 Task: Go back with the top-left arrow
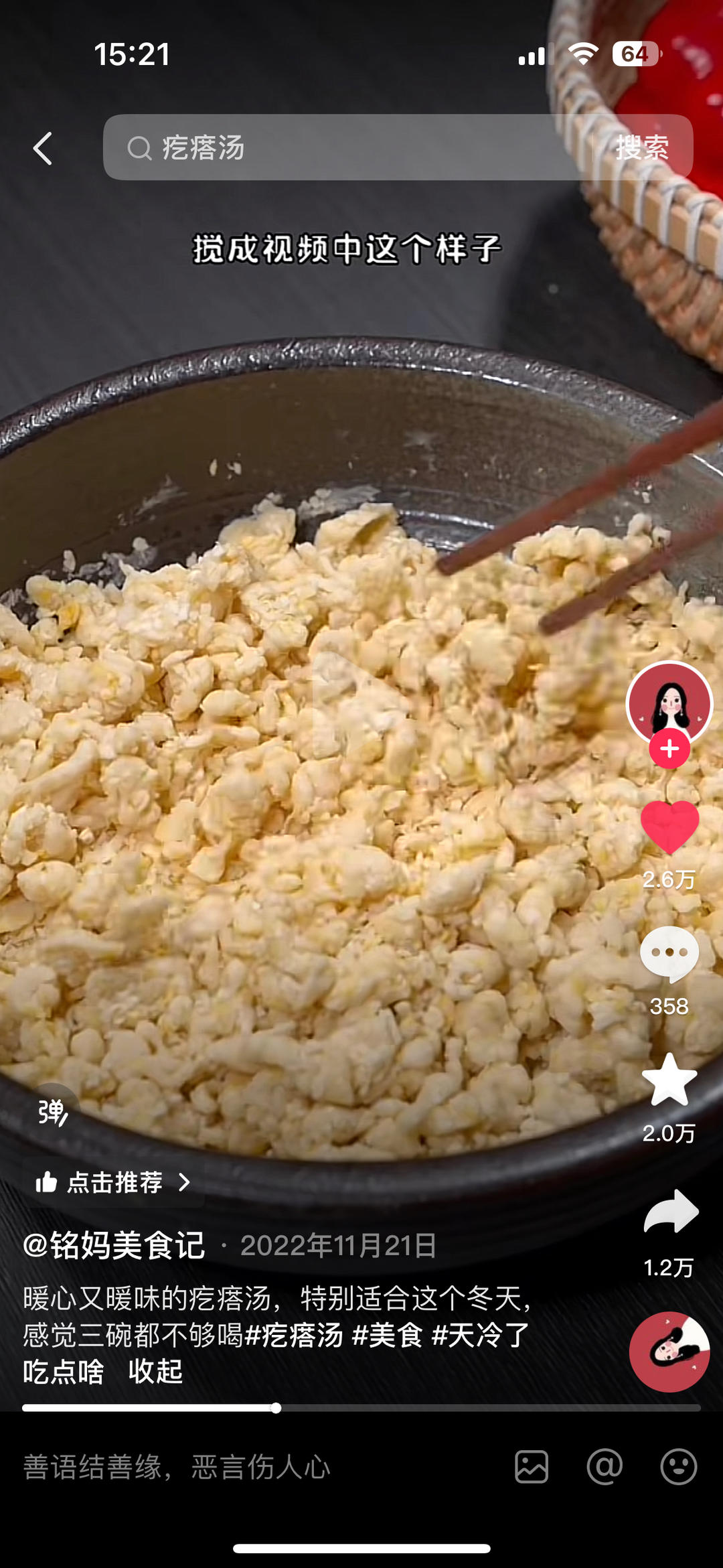(43, 148)
